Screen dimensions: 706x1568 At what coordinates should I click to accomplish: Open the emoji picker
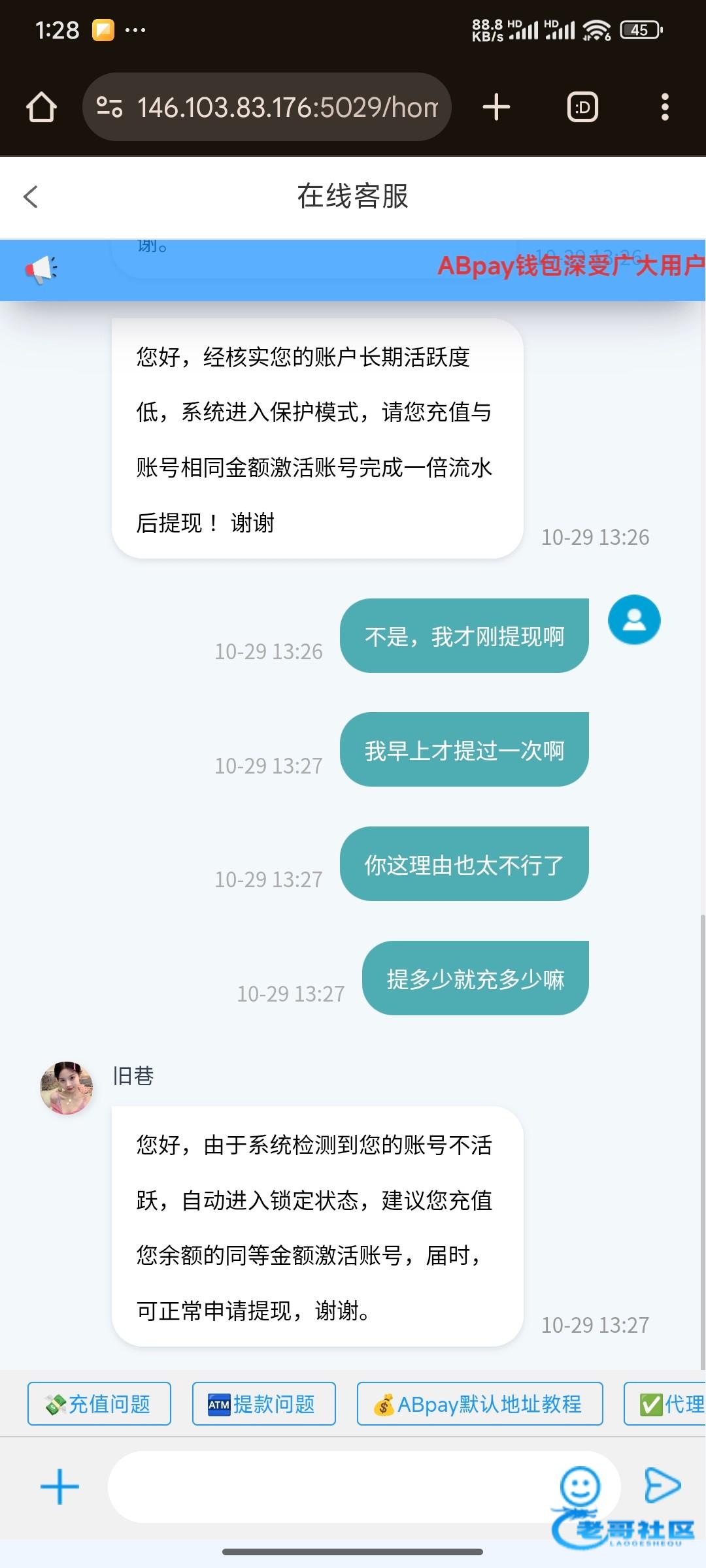coord(580,1486)
